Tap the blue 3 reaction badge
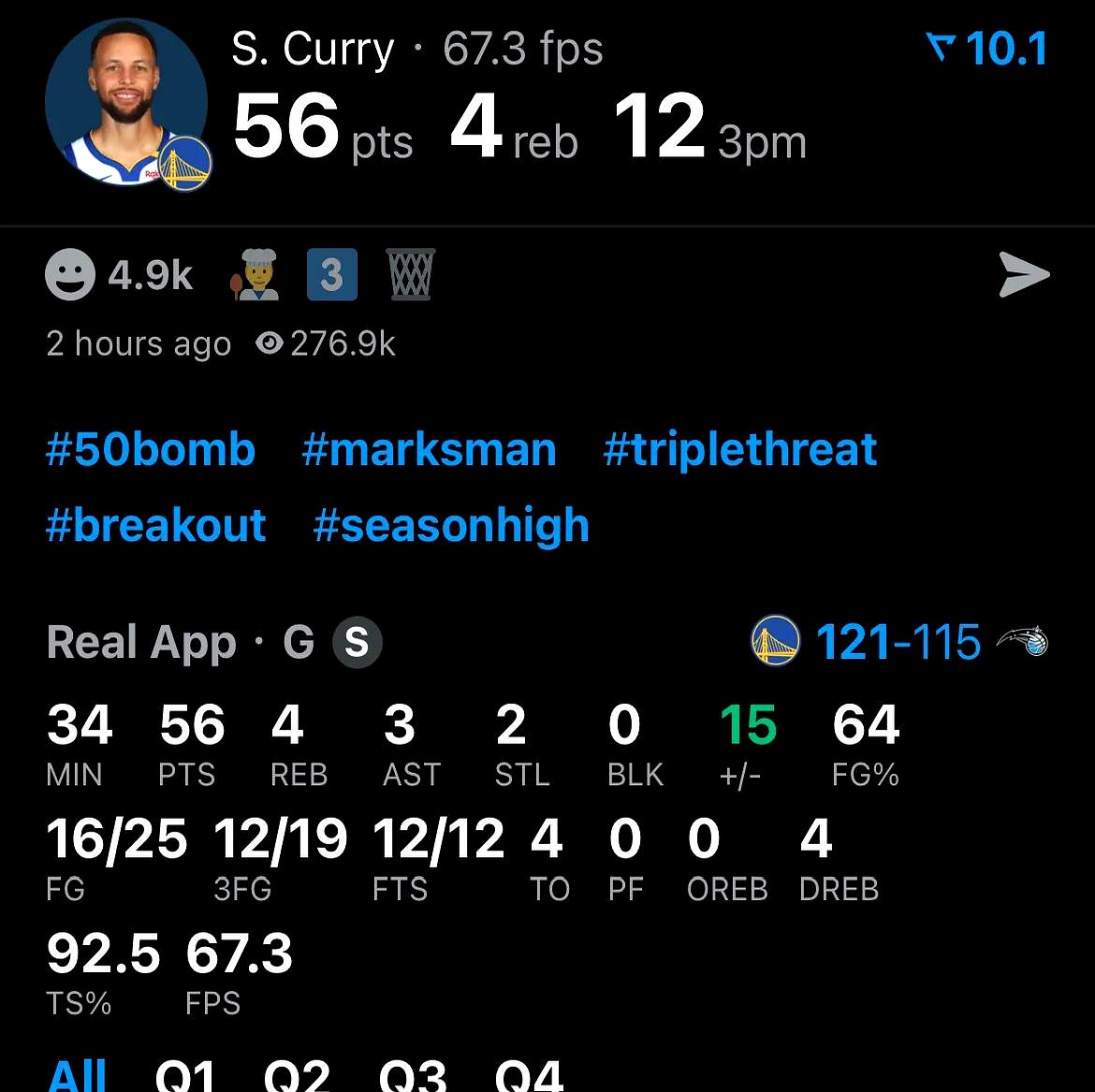This screenshot has height=1092, width=1095. 331,274
